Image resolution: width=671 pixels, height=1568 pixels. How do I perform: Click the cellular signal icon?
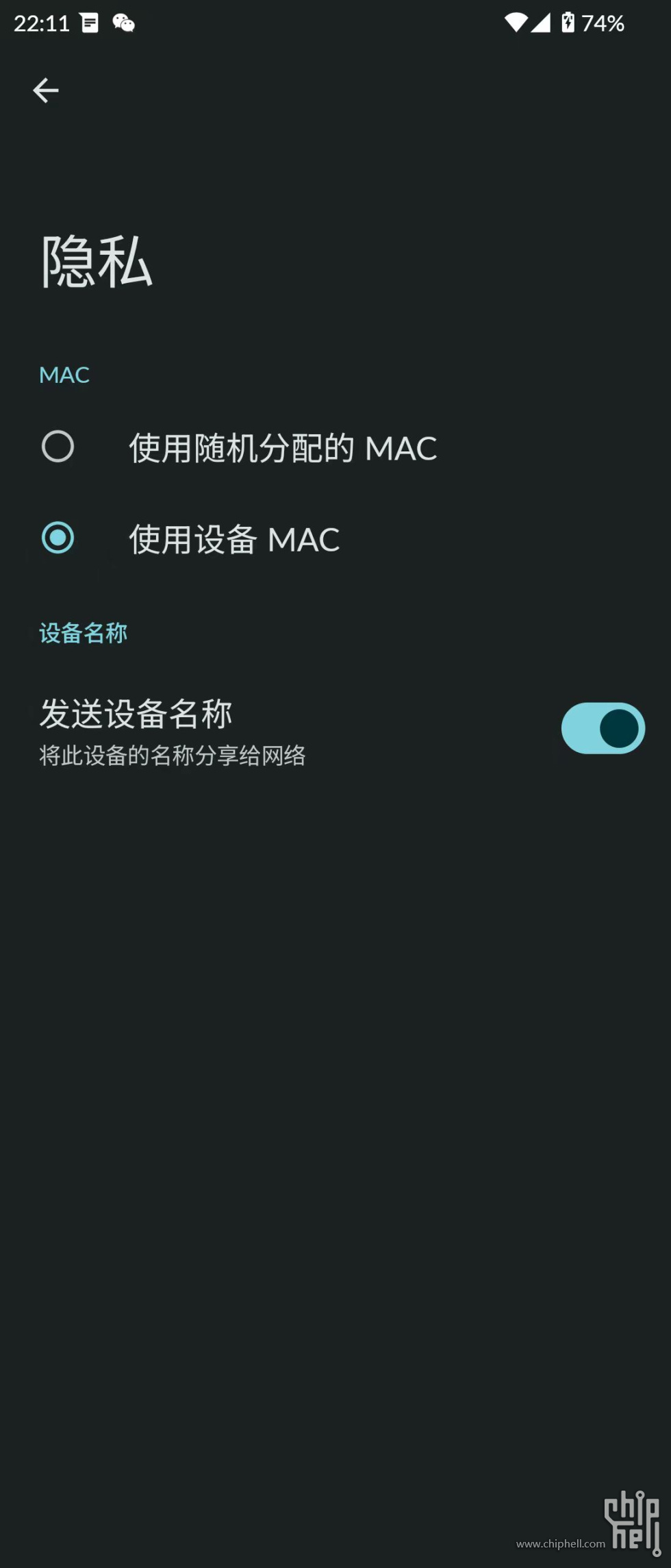point(540,23)
